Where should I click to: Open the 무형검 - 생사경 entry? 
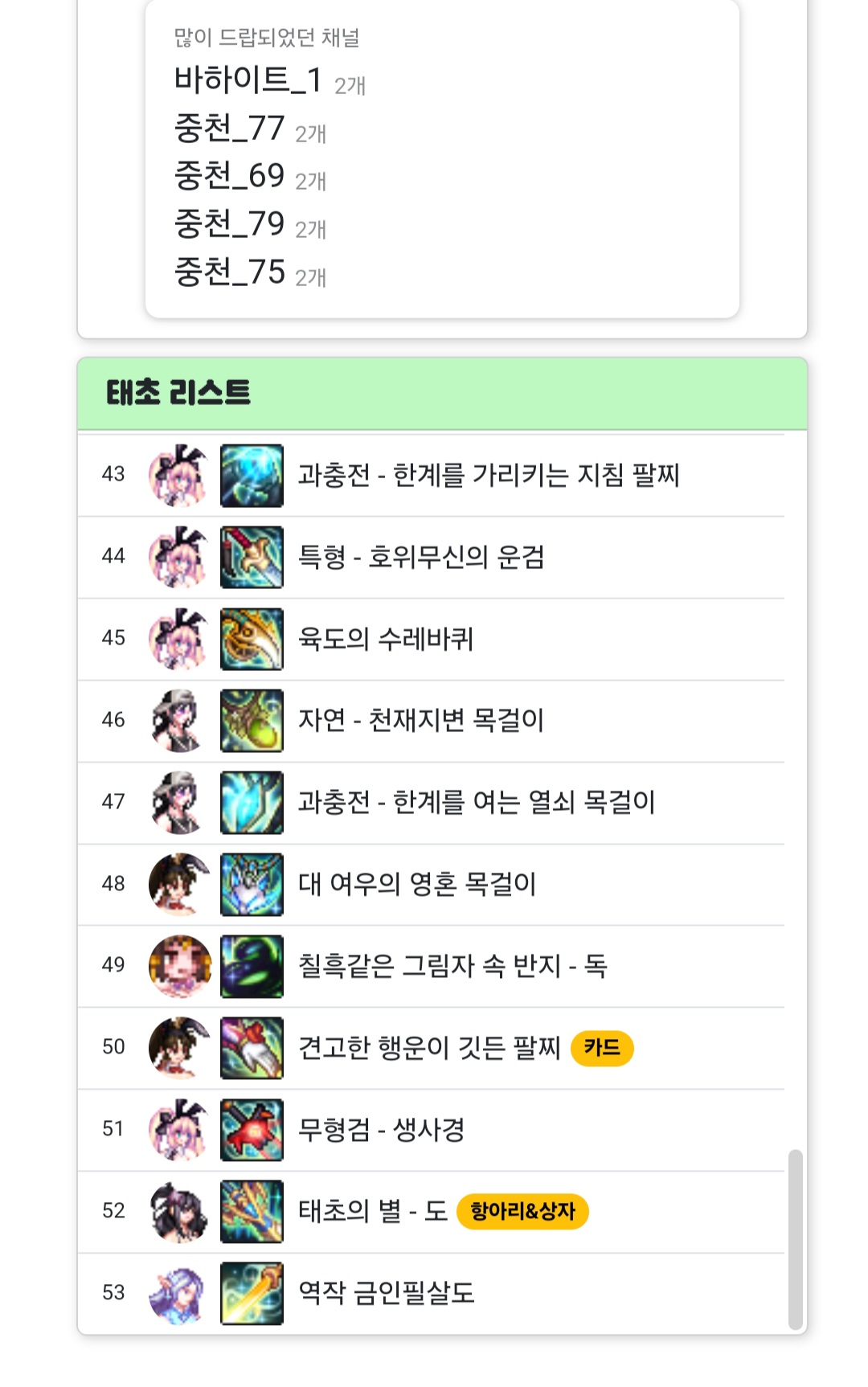tap(382, 1130)
